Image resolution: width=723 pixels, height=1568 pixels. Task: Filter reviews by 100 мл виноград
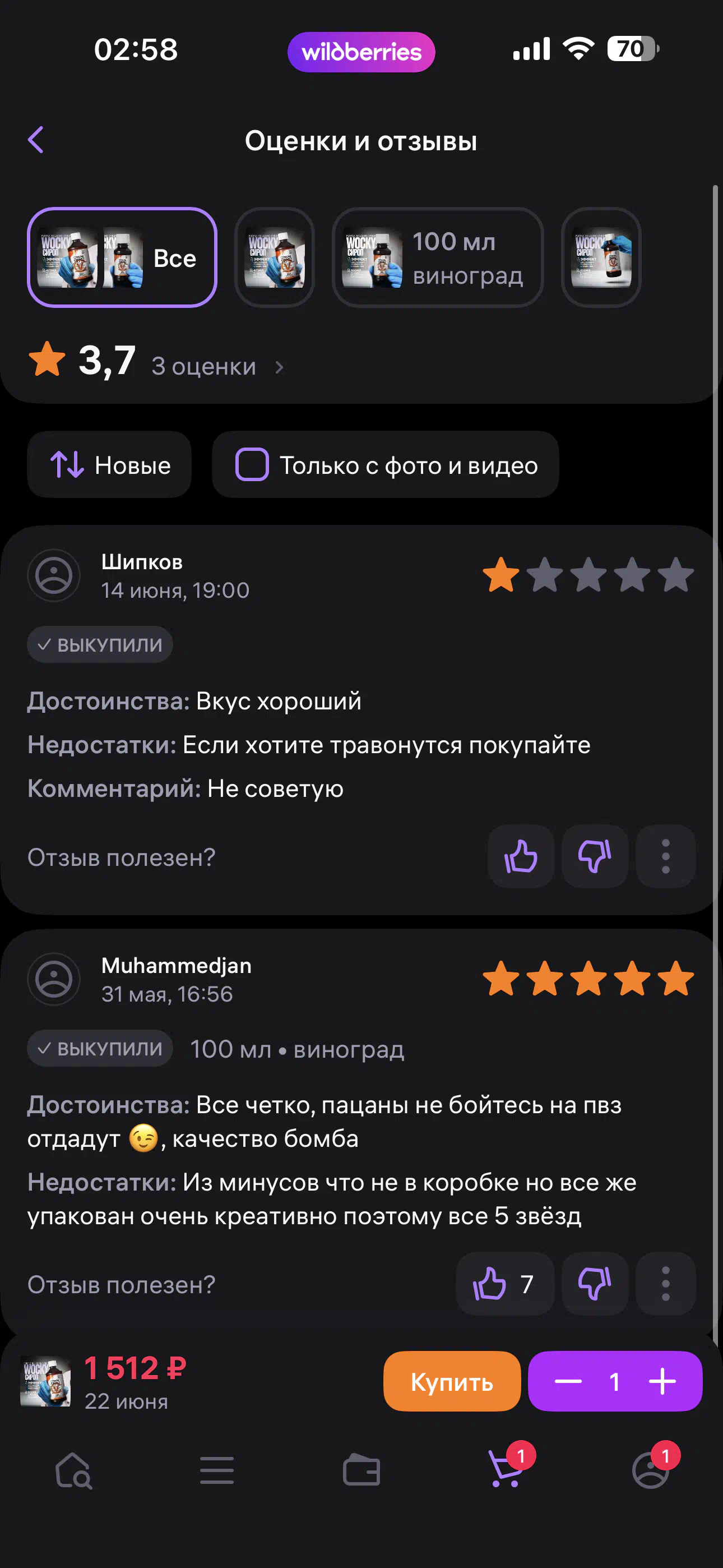pyautogui.click(x=437, y=257)
